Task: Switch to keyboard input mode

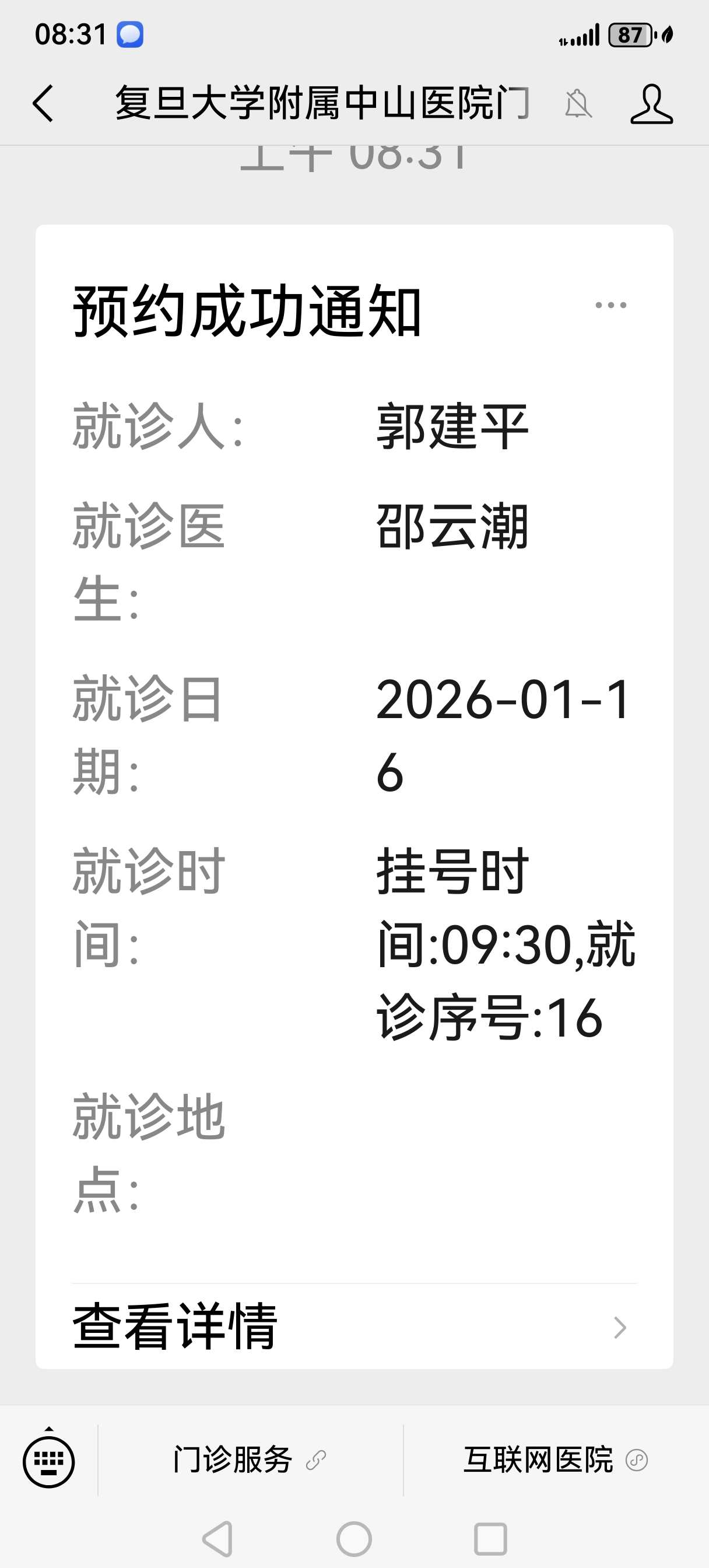Action: pyautogui.click(x=49, y=1461)
